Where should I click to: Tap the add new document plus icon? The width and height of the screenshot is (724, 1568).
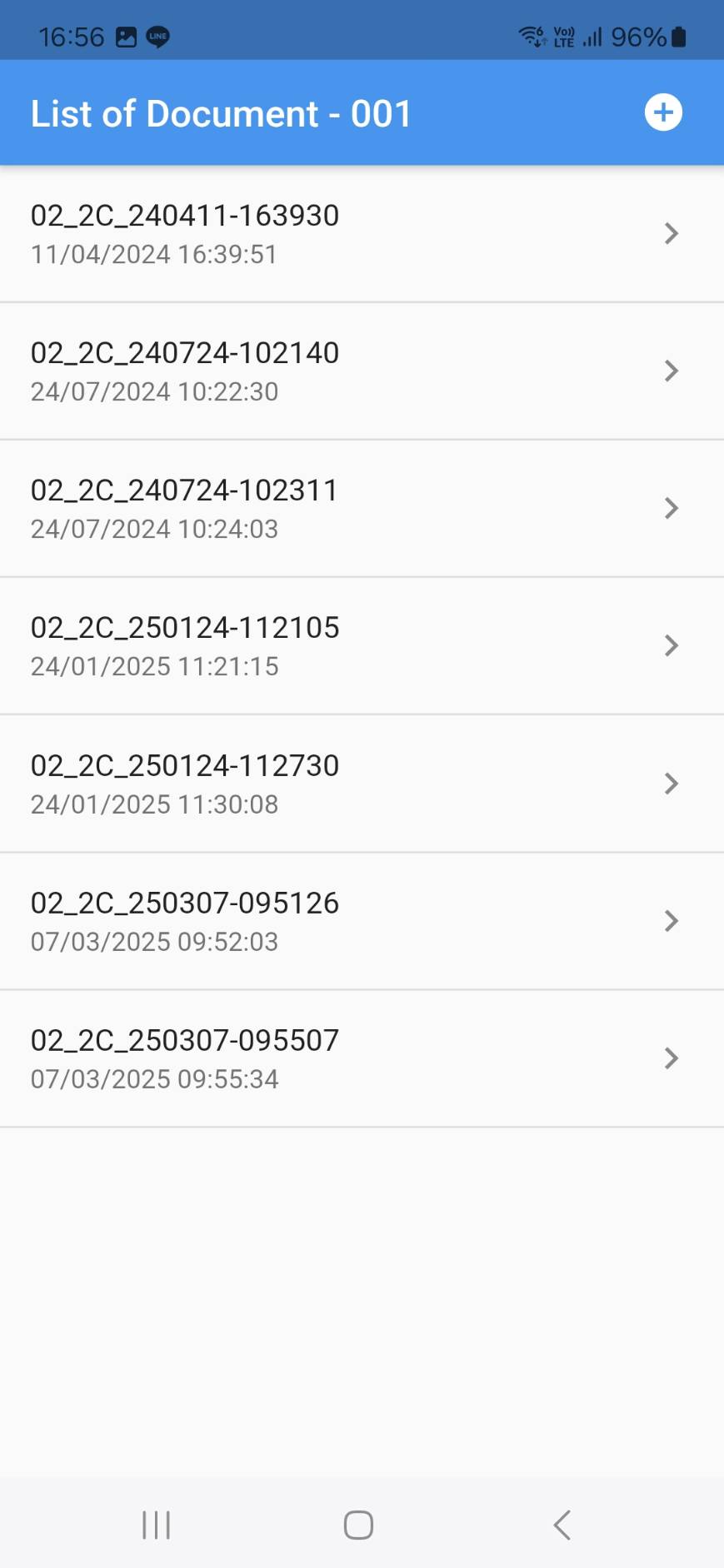coord(662,112)
